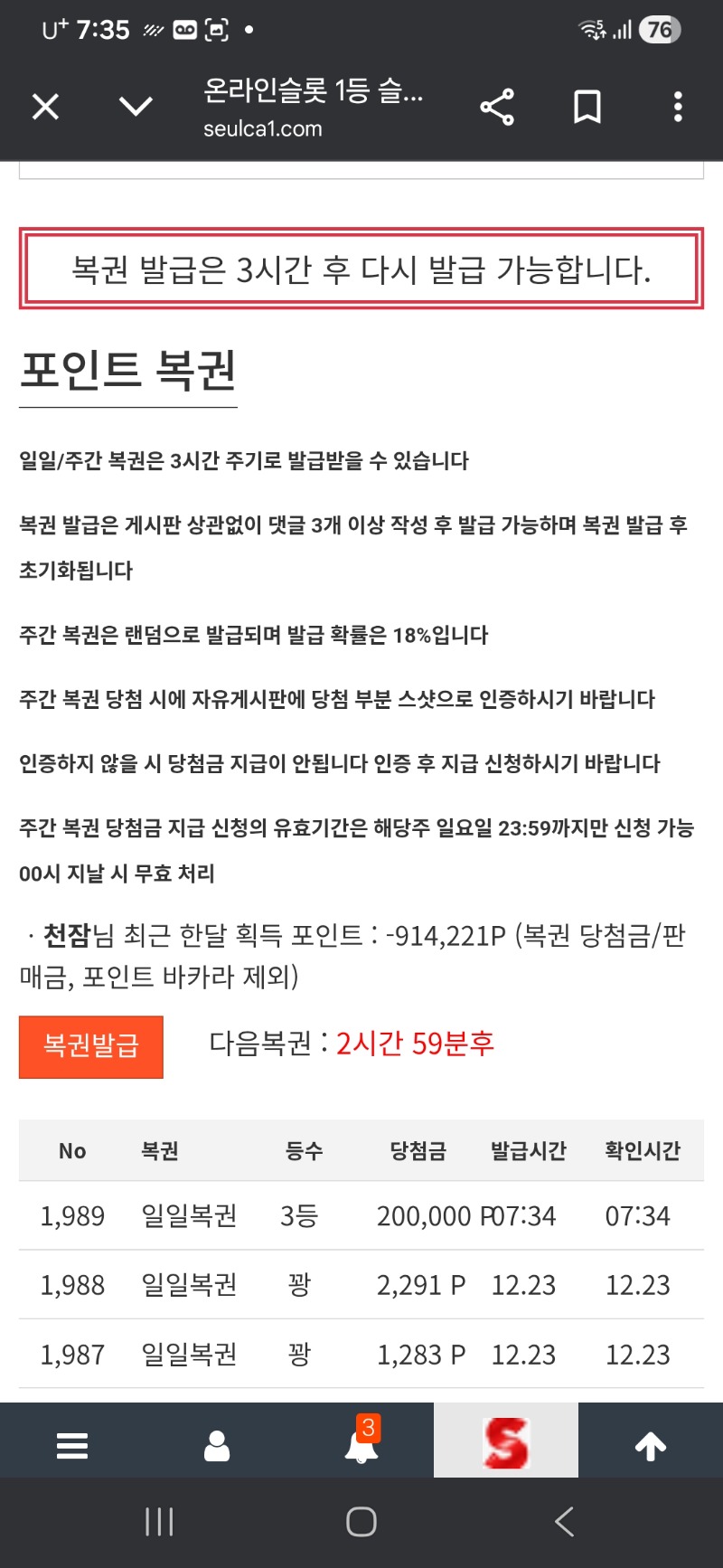Jump to top with the up arrow
Screen dimensions: 723x1568
651,1445
